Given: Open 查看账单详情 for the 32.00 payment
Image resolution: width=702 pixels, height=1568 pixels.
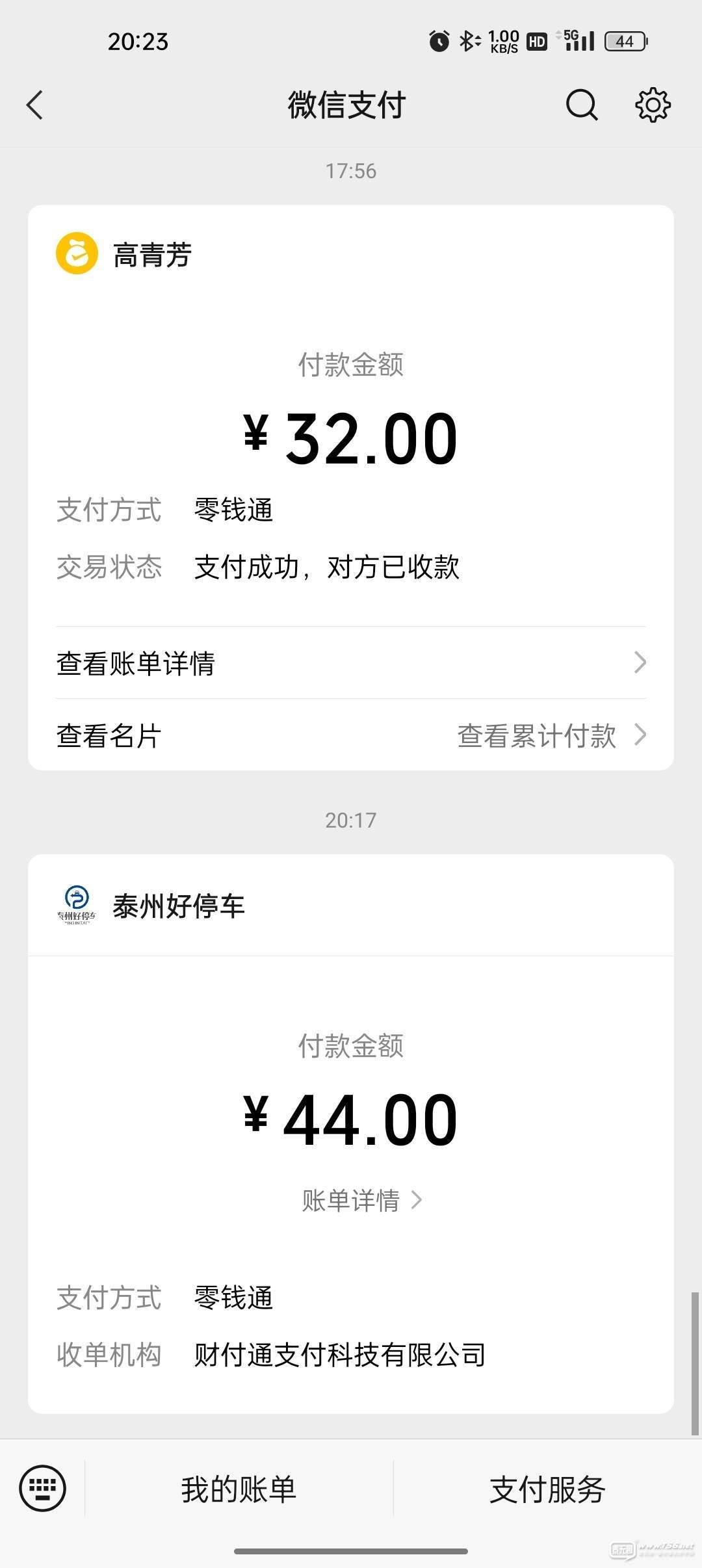Looking at the screenshot, I should click(351, 663).
